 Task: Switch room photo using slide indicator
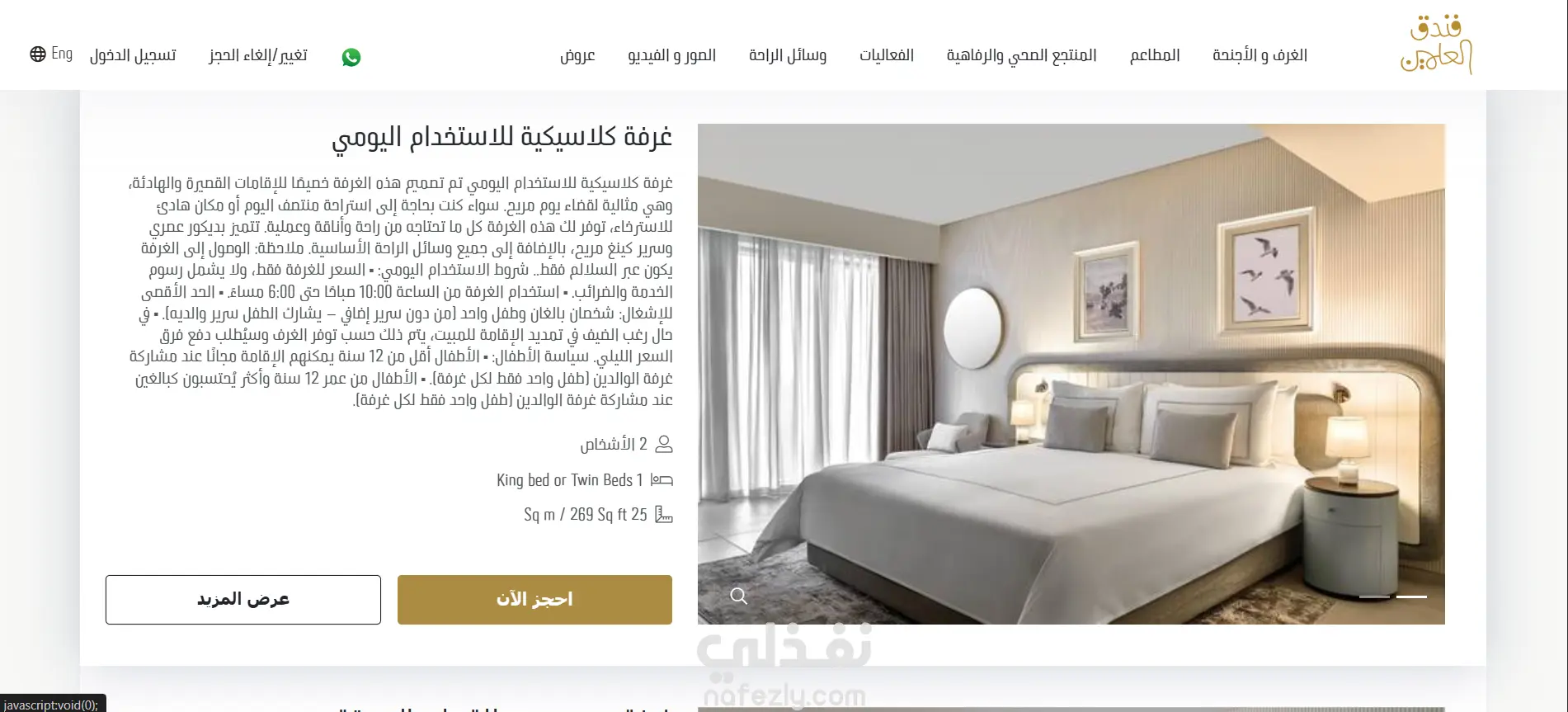pos(1374,596)
